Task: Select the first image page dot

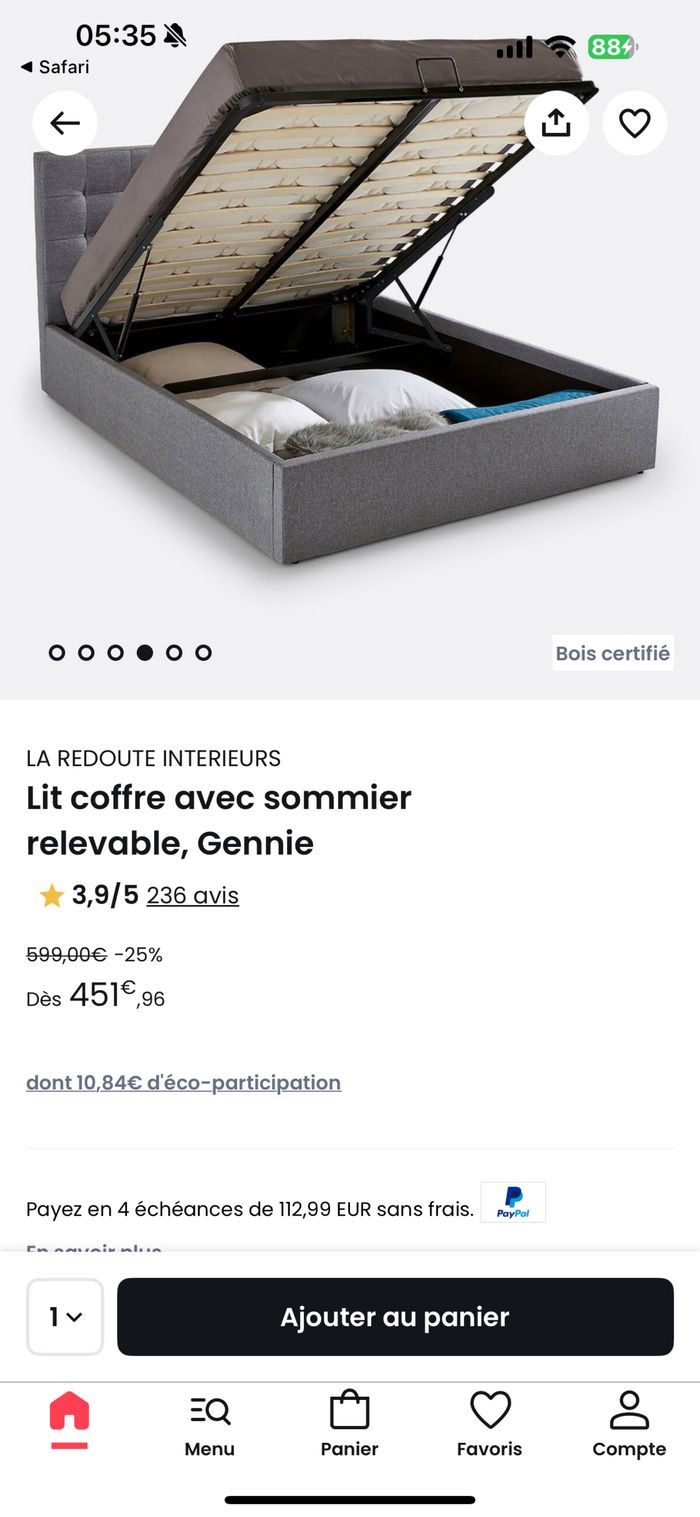Action: click(57, 653)
